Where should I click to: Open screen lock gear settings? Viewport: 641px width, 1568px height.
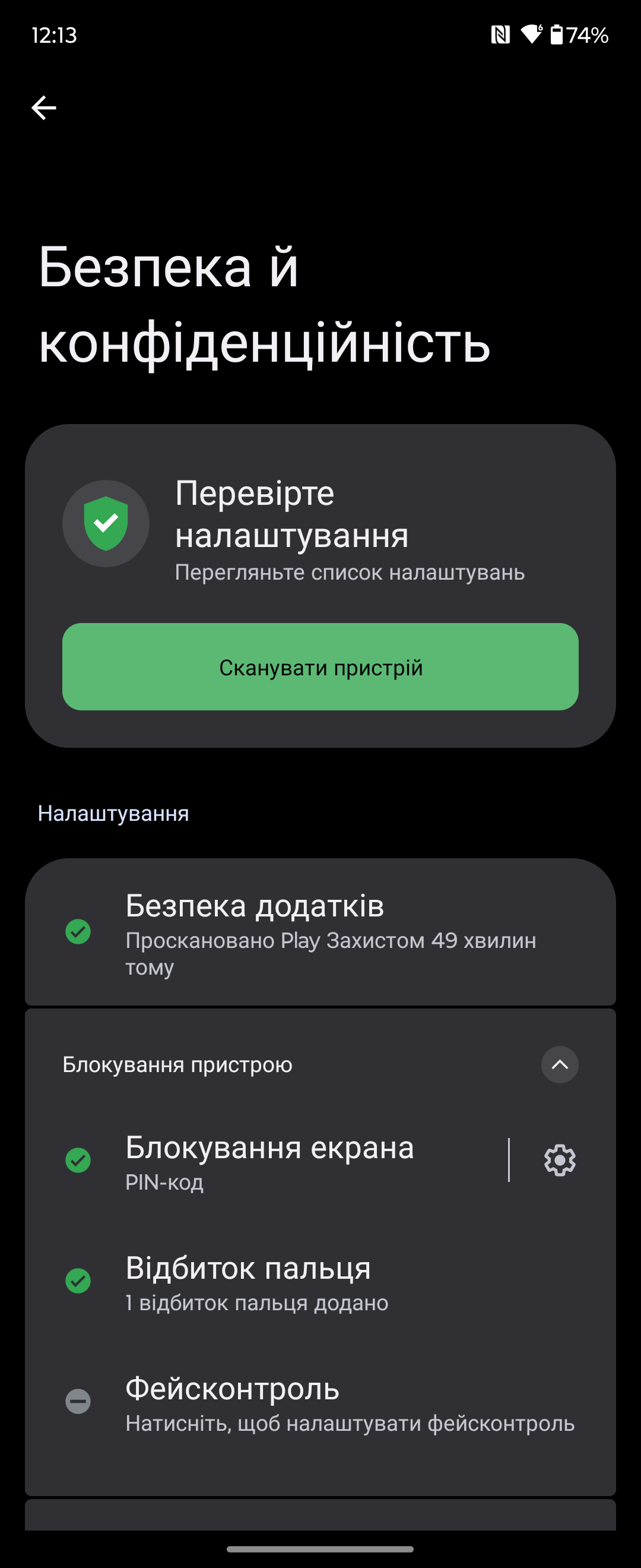point(559,1160)
